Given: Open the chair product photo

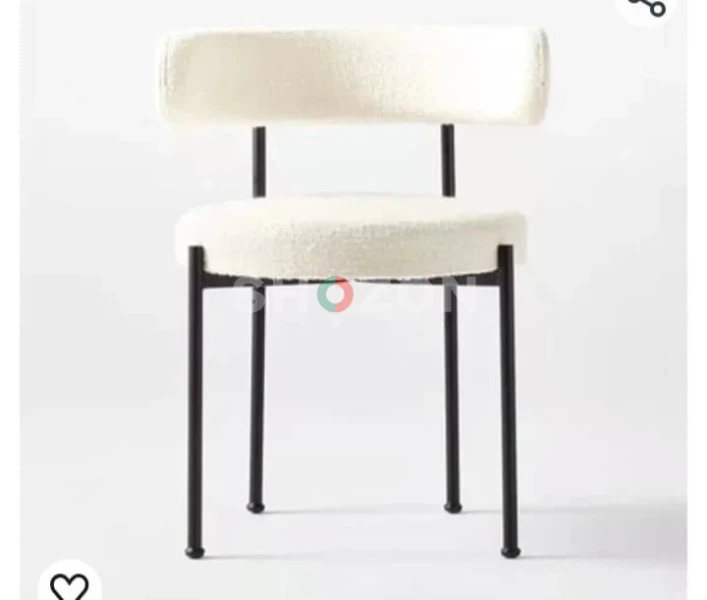Looking at the screenshot, I should [353, 290].
